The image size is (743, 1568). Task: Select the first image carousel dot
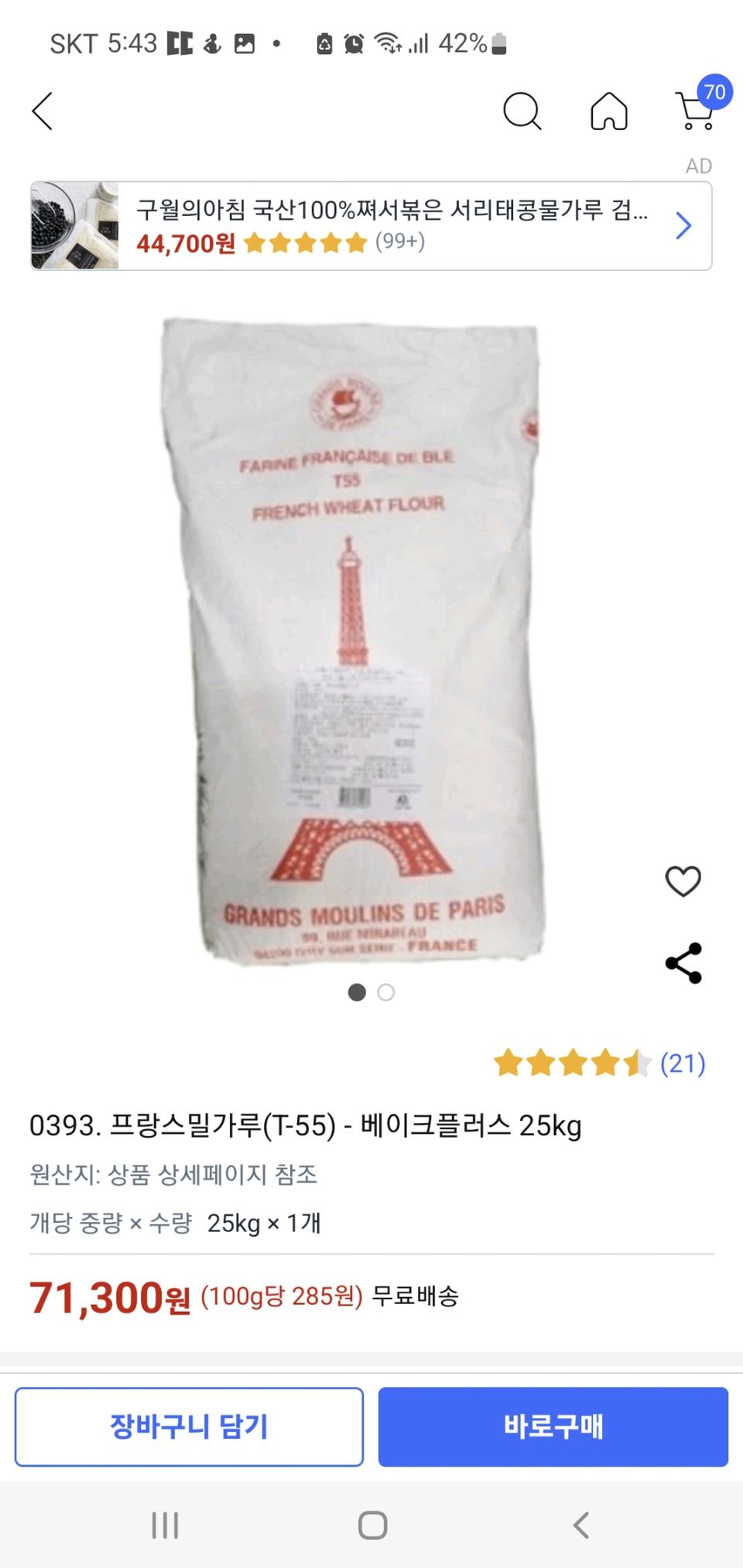[357, 992]
